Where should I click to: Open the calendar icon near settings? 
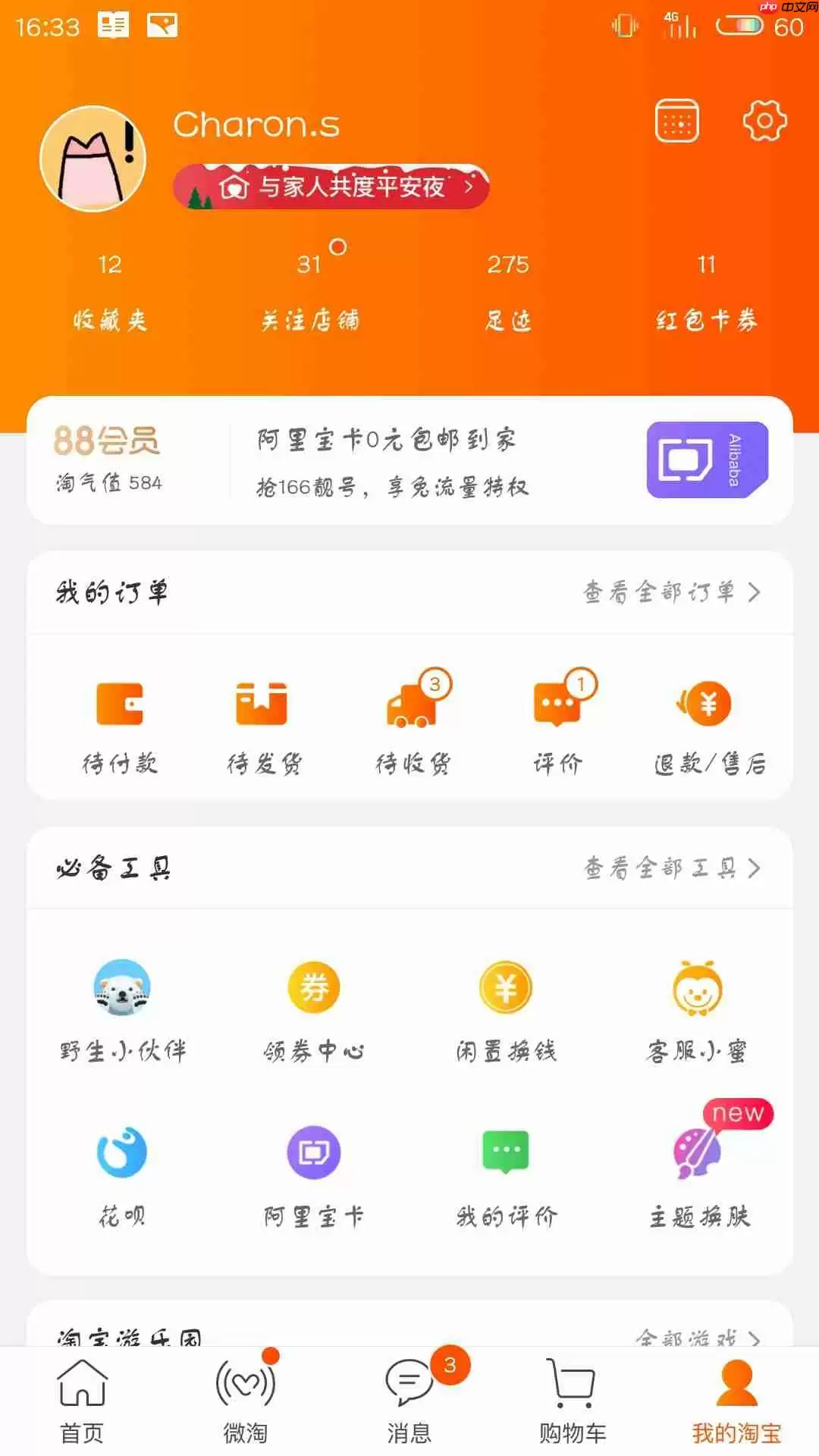tap(675, 120)
